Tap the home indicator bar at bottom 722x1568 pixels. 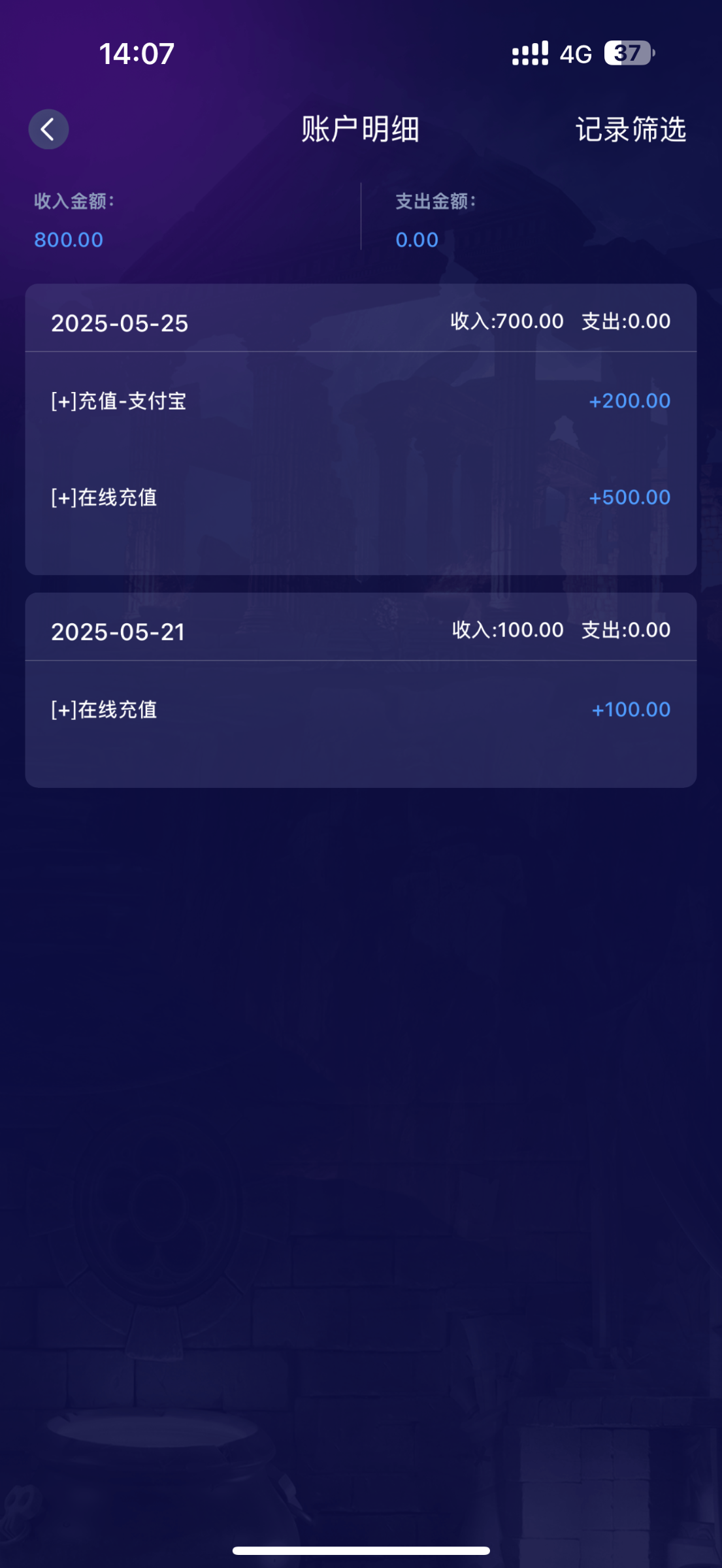point(361,1549)
